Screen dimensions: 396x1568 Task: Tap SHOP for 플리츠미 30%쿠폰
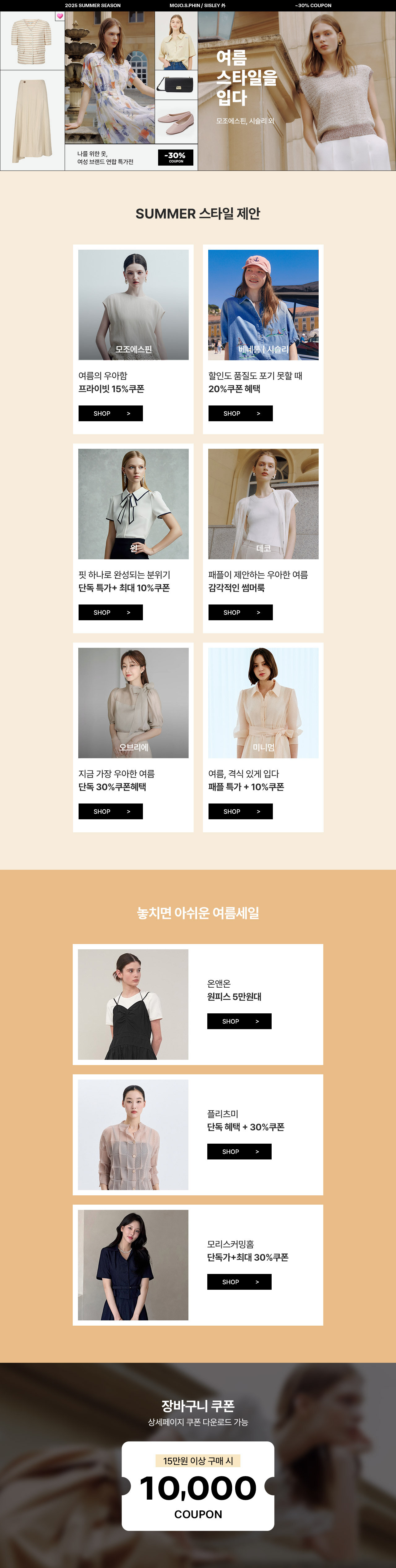[x=239, y=1152]
